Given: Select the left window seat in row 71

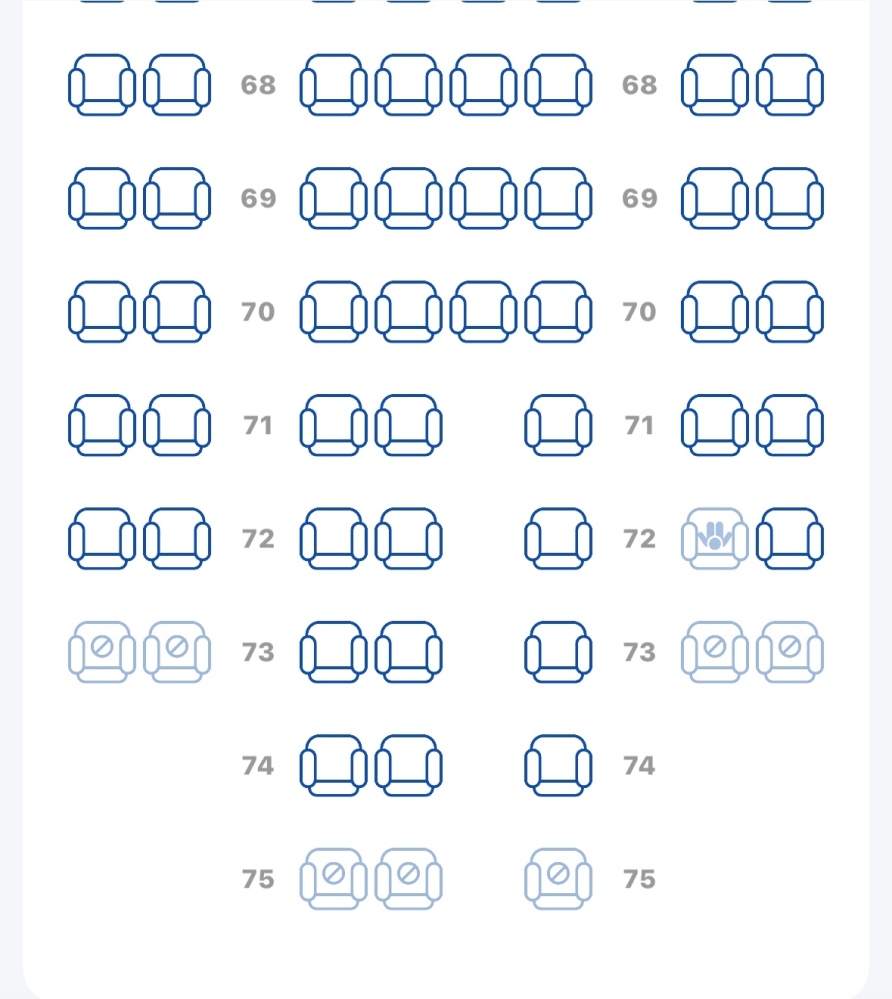Looking at the screenshot, I should point(101,425).
